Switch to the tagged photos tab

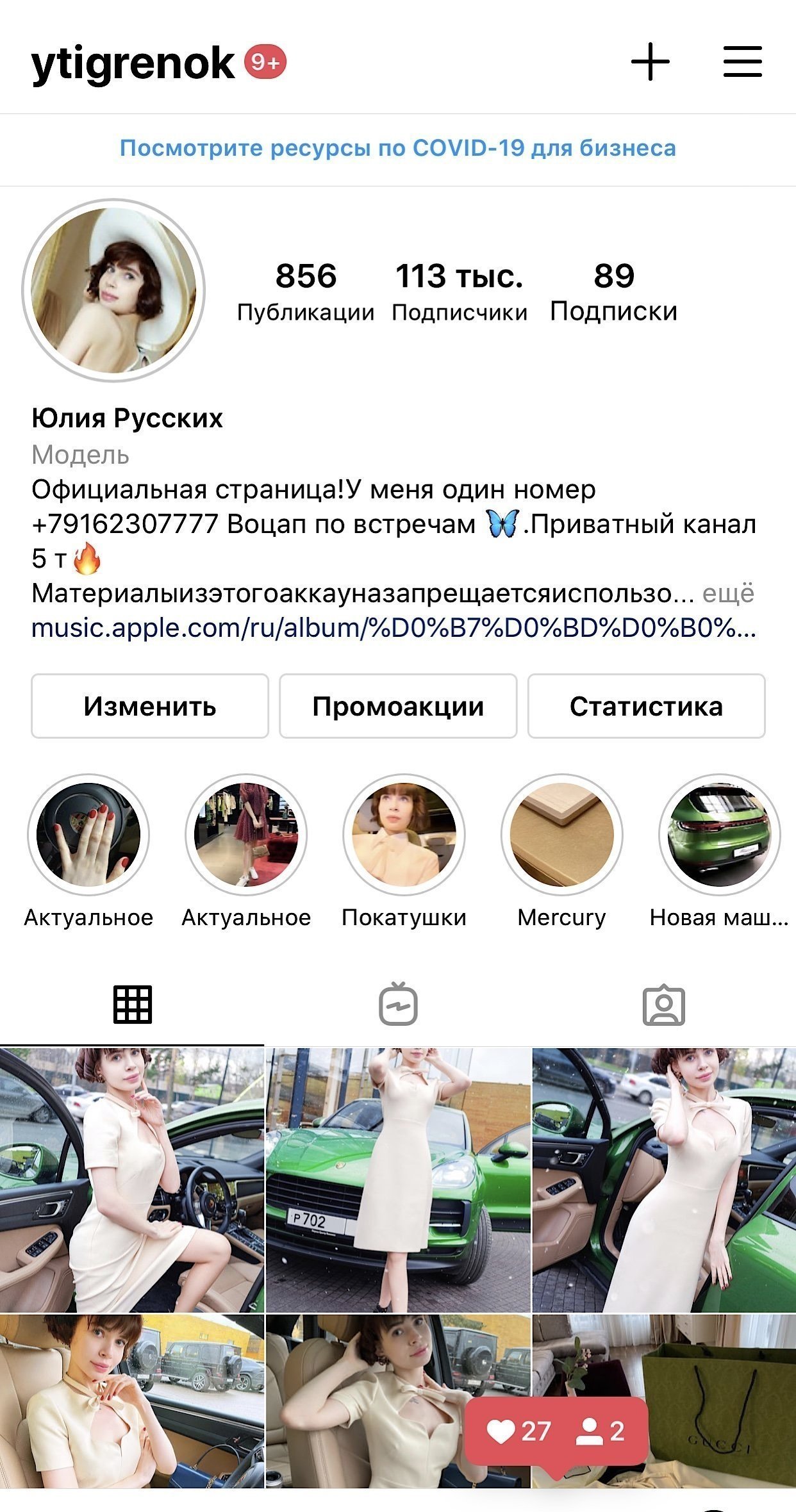(663, 1005)
